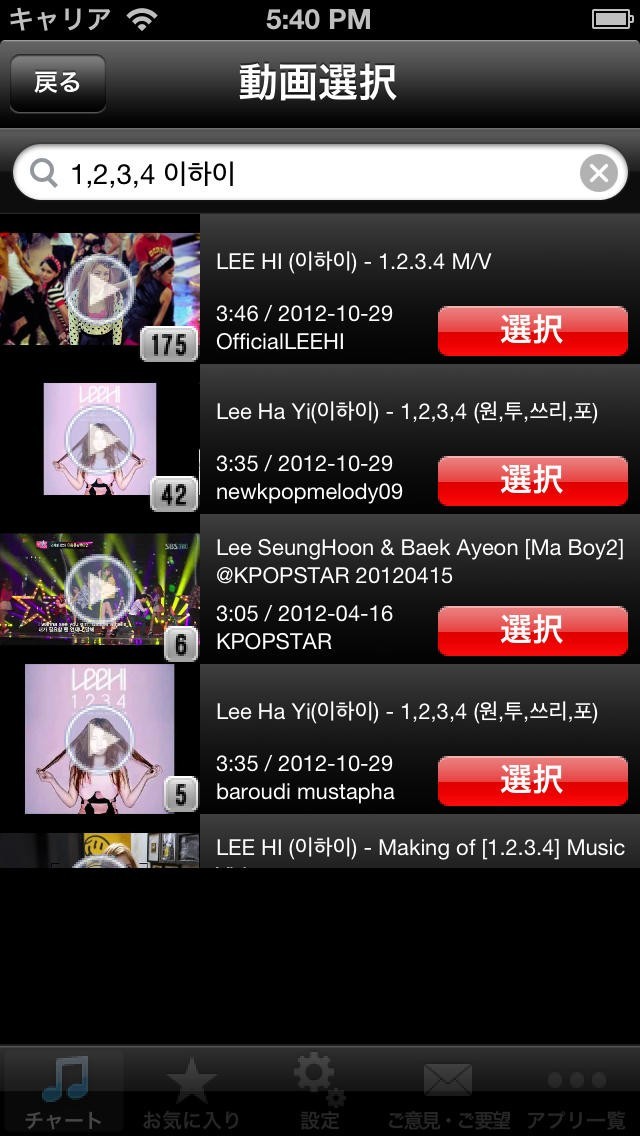Open the ご意見・ご要望 feedback tab
The height and width of the screenshot is (1136, 640).
448,1092
